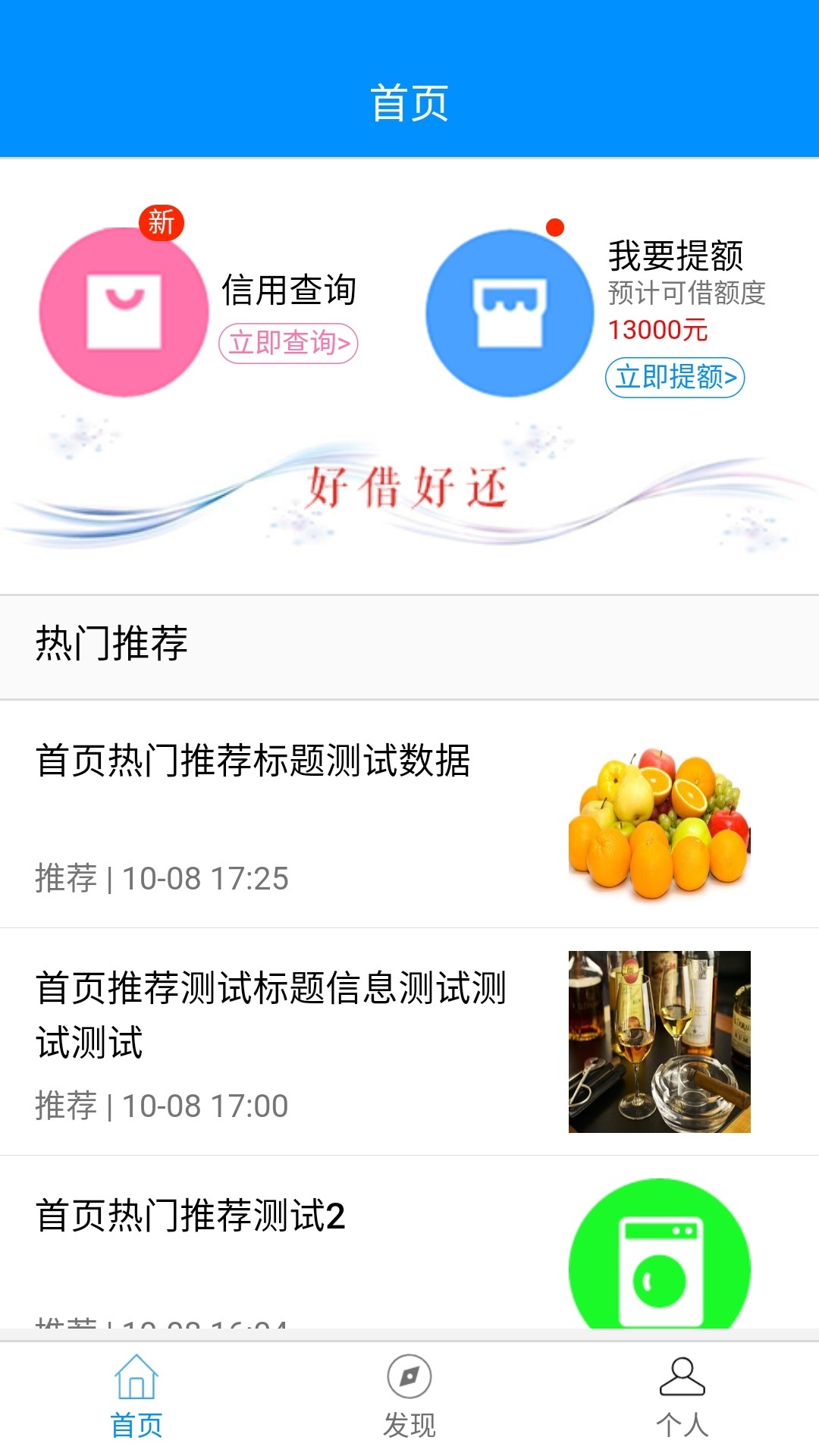Viewport: 819px width, 1456px height.
Task: Select the 首页 tab
Action: (x=136, y=1397)
